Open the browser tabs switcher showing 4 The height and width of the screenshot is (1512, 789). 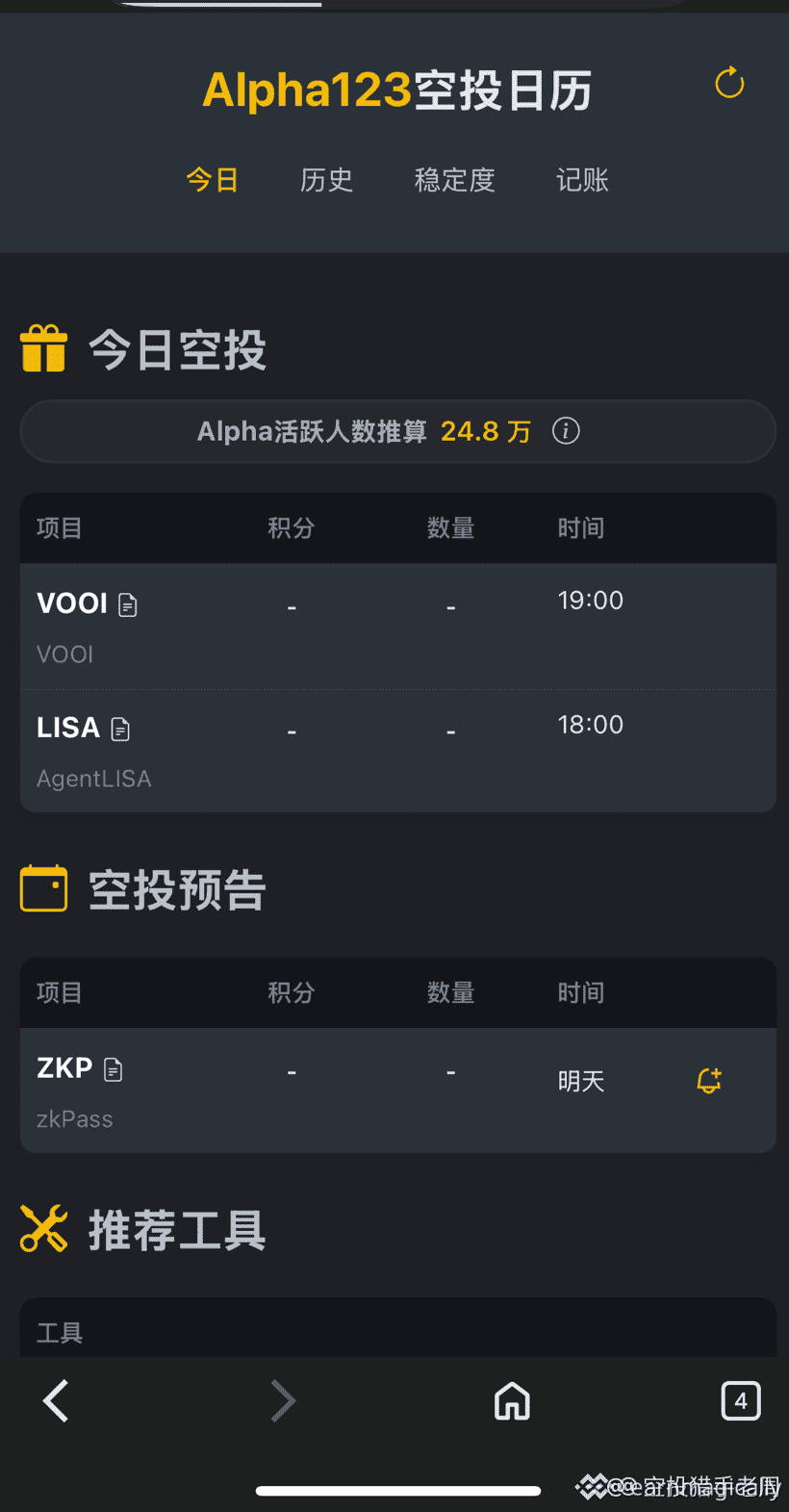pos(740,1400)
